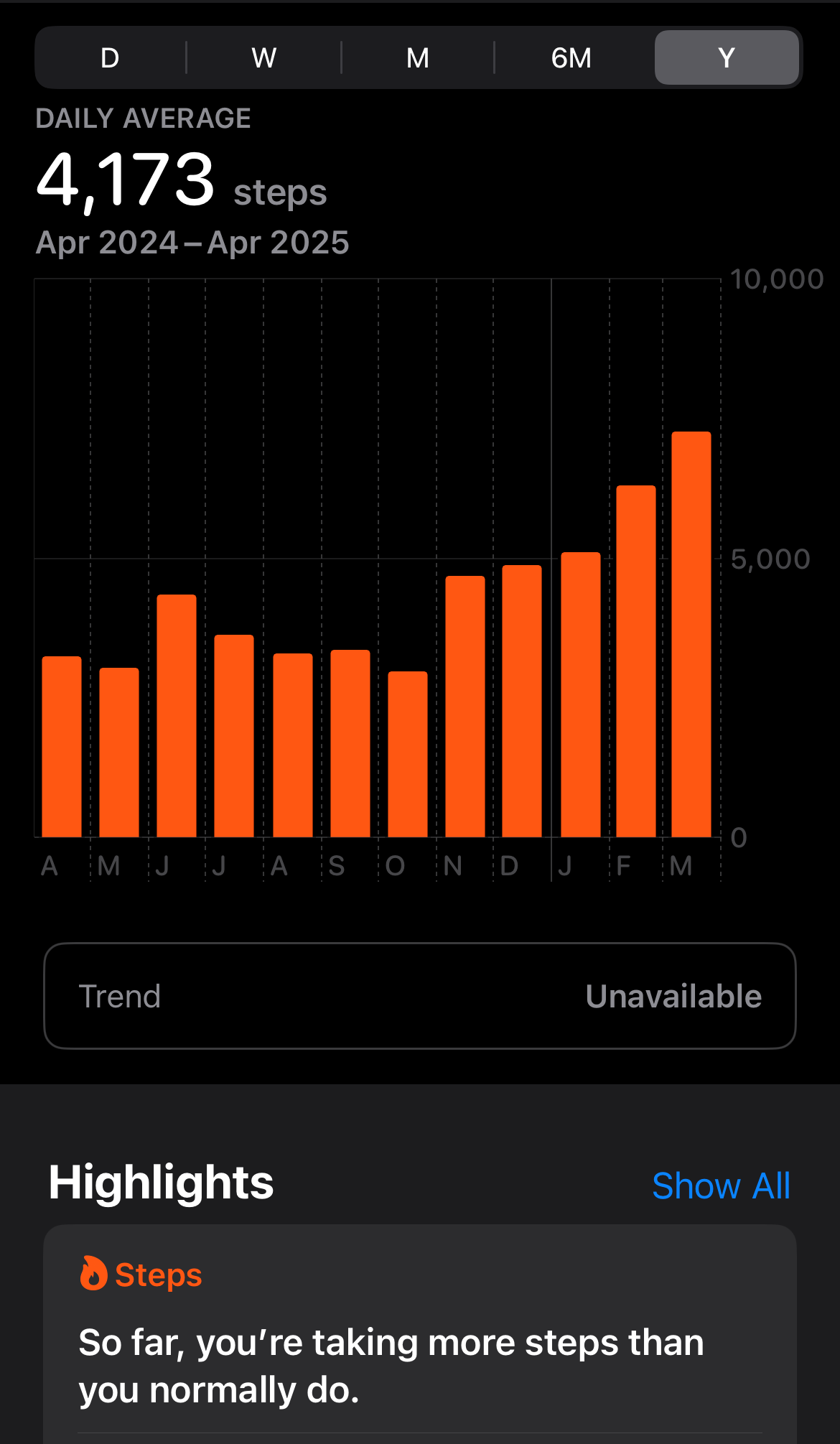The image size is (840, 1444).
Task: Choose the 6M range segment
Action: point(571,57)
